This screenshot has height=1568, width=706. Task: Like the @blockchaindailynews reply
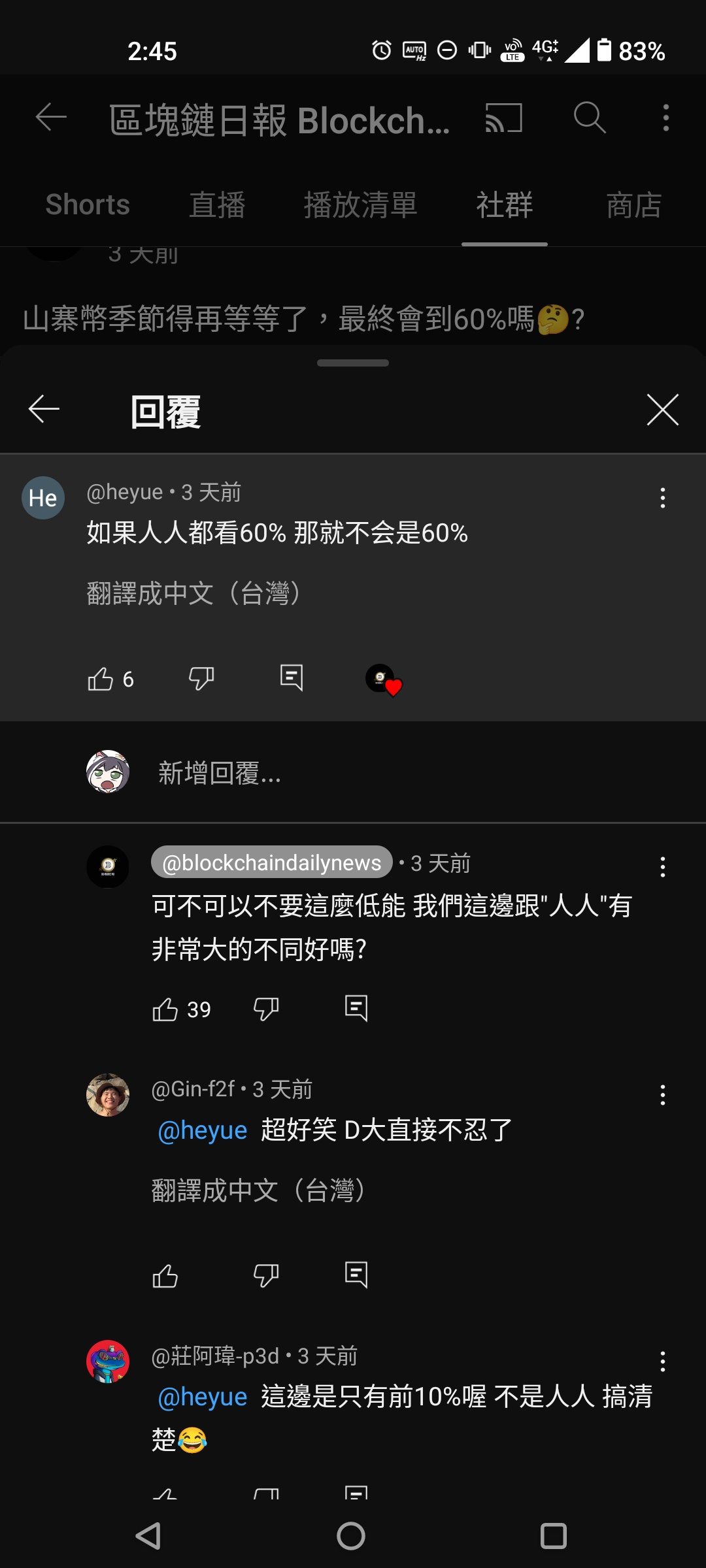click(x=165, y=1010)
